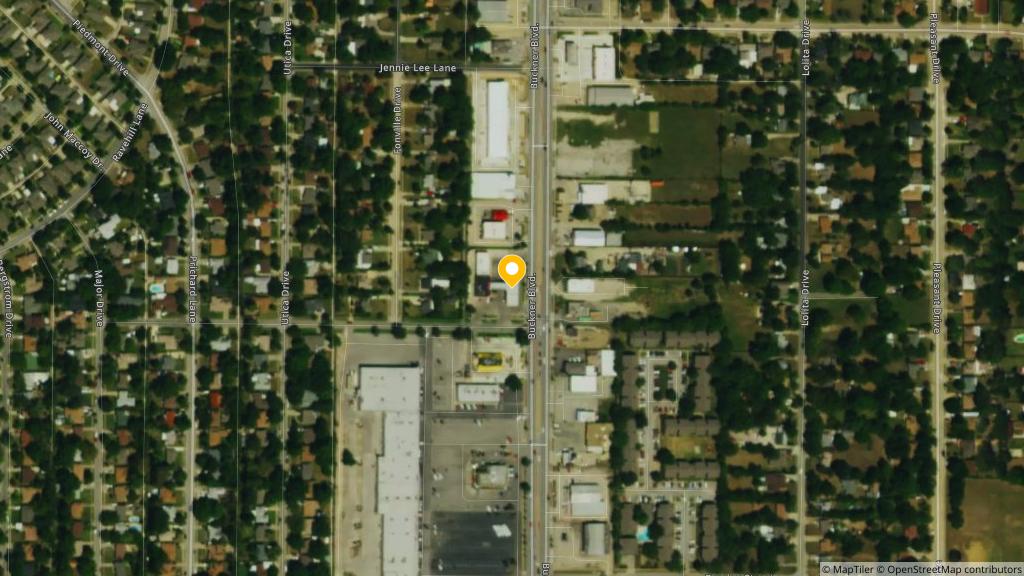Viewport: 1024px width, 576px height.
Task: Tap the yellow location pin on Buckner Blvd
Action: (x=512, y=271)
